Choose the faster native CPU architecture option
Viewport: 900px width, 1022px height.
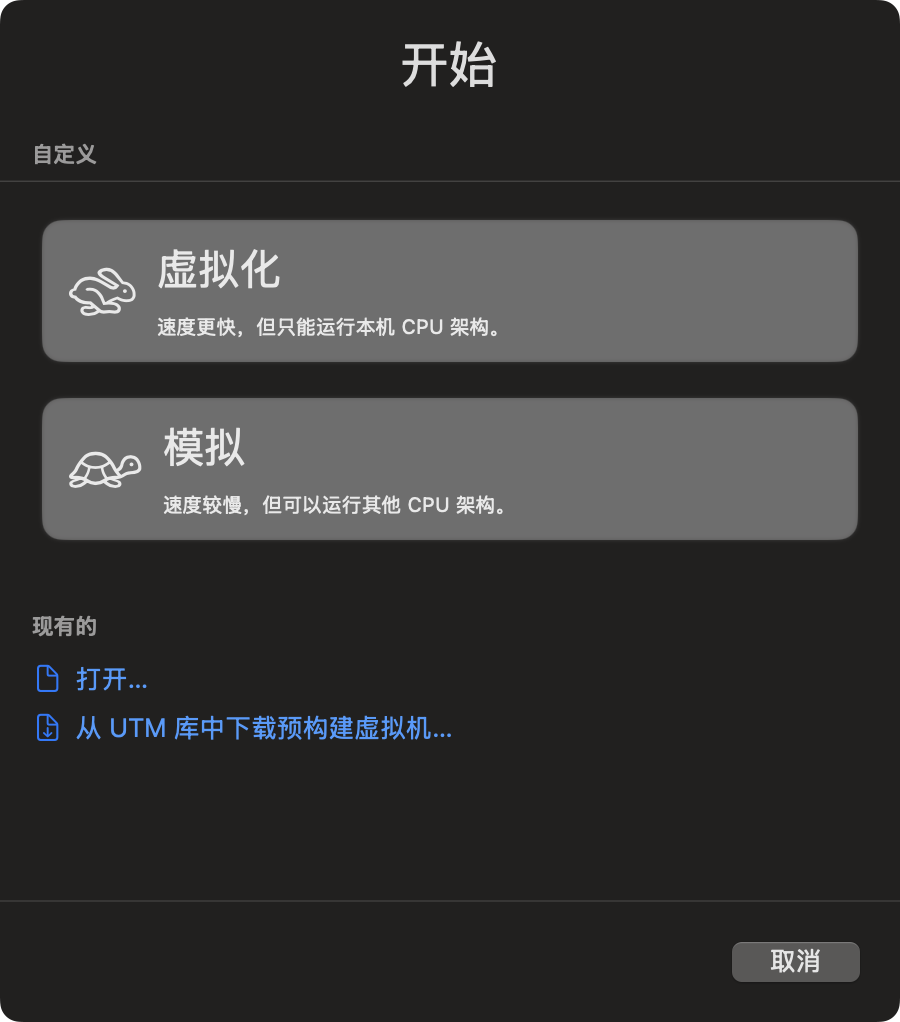pos(450,290)
